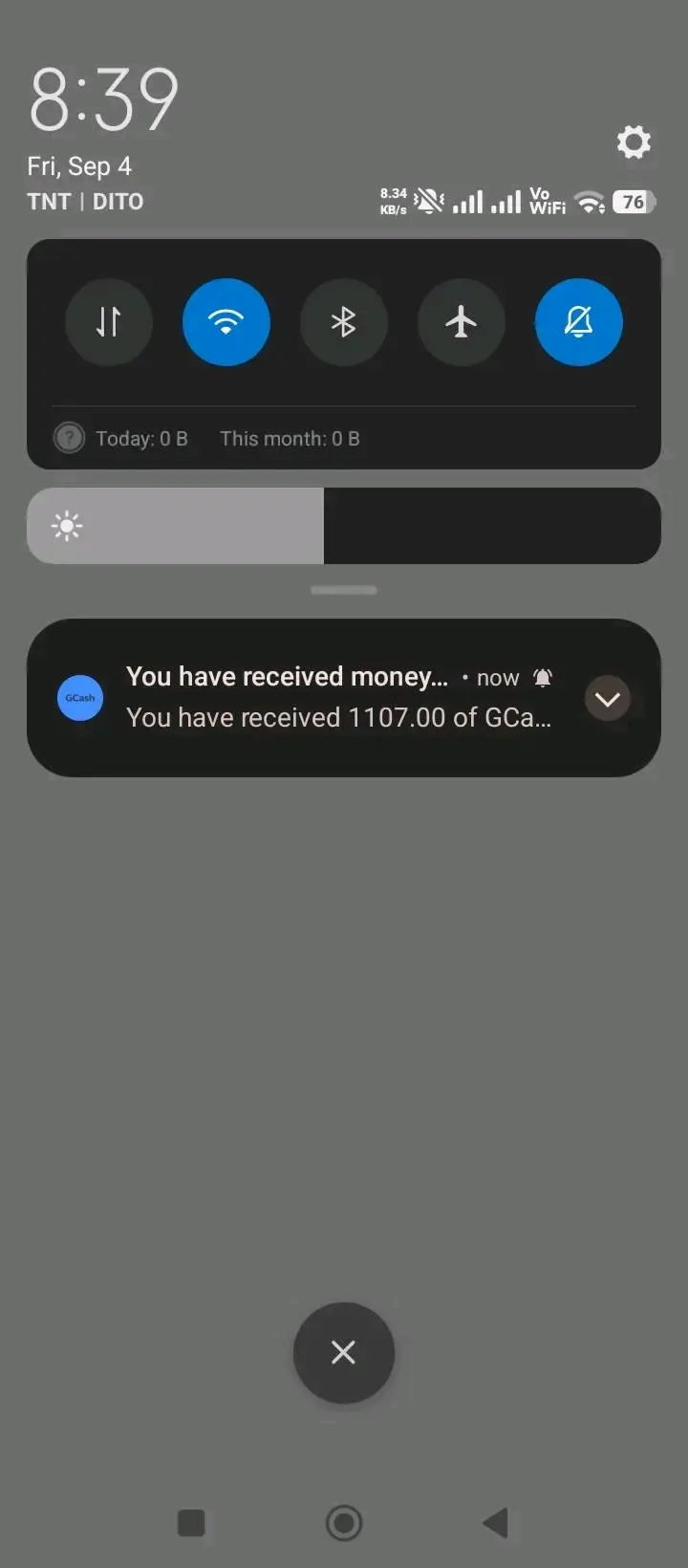Toggle the mobile data tile
Image resolution: width=688 pixels, height=1568 pixels.
pos(109,322)
